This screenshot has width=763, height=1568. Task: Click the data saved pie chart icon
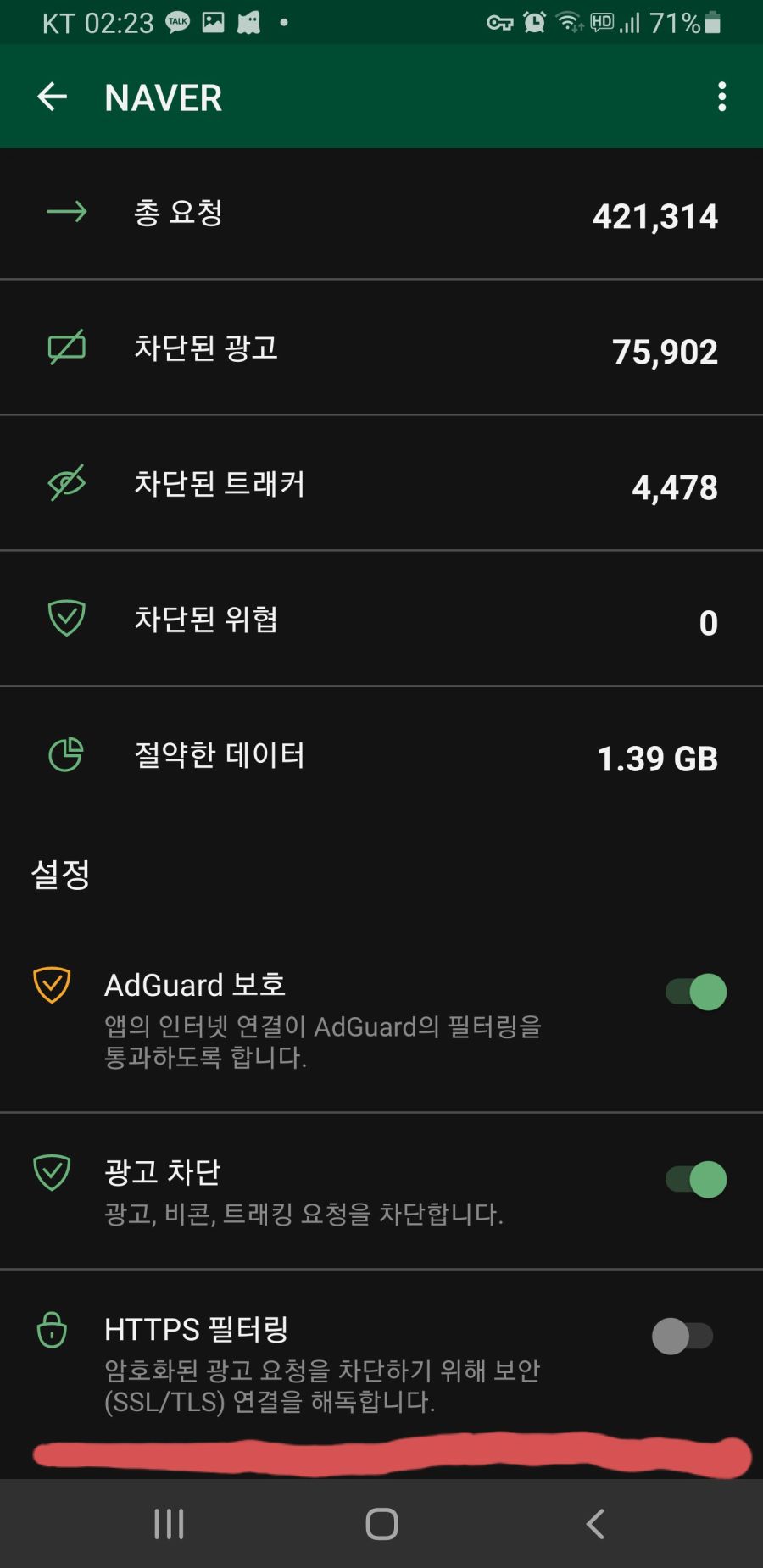pyautogui.click(x=65, y=753)
